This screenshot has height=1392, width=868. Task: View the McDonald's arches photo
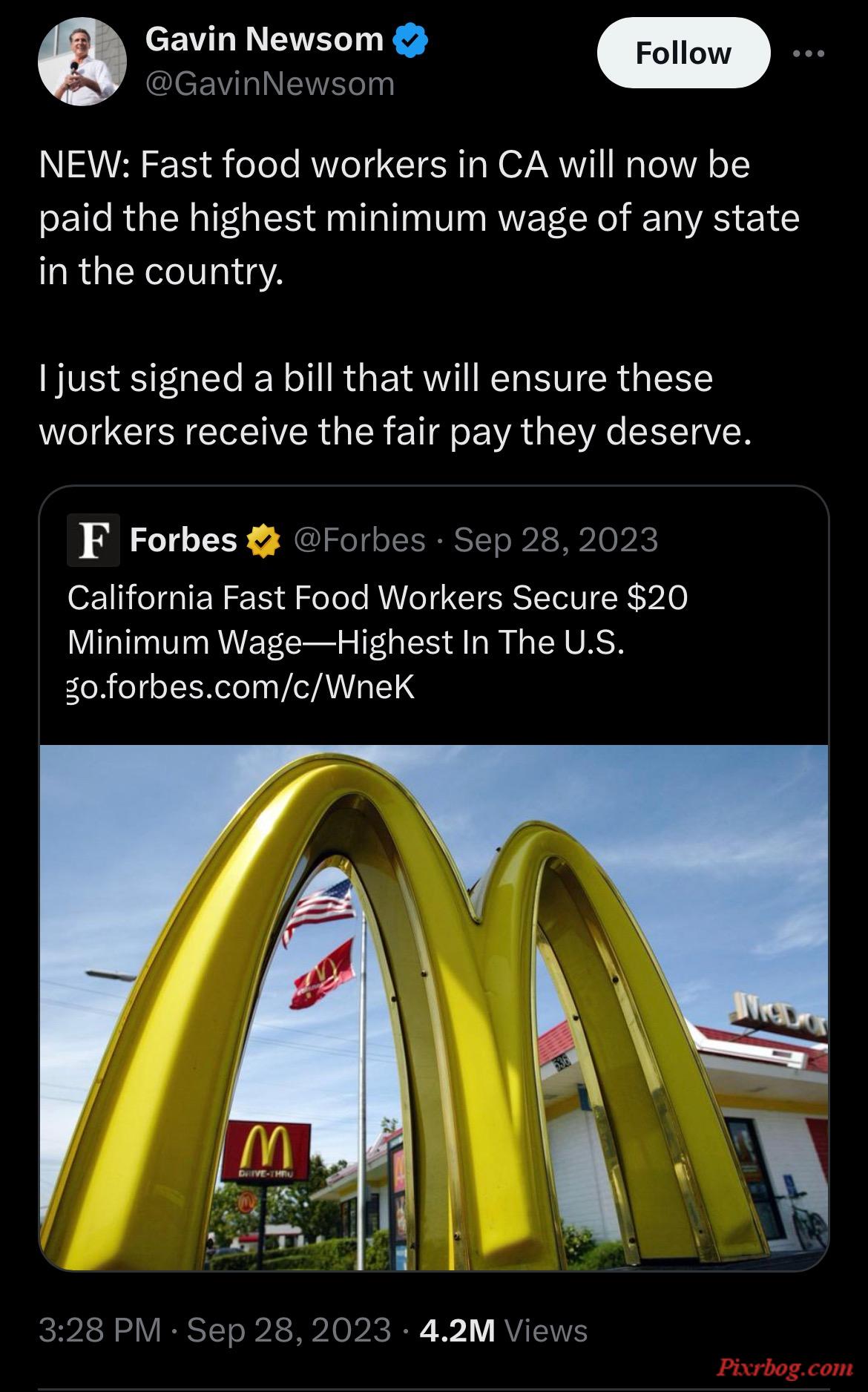(433, 1007)
